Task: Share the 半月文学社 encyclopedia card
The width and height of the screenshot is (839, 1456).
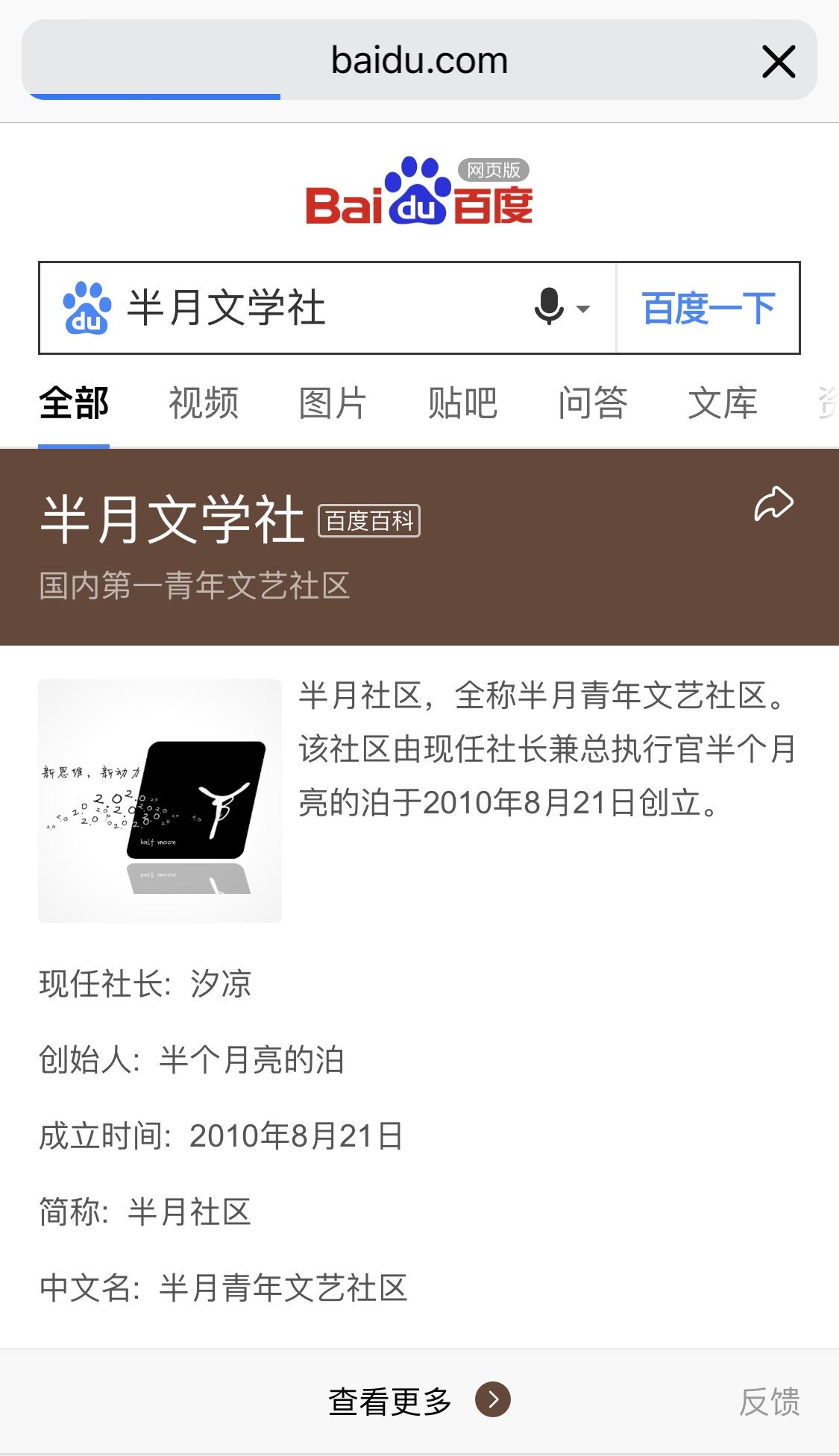Action: pos(773,504)
